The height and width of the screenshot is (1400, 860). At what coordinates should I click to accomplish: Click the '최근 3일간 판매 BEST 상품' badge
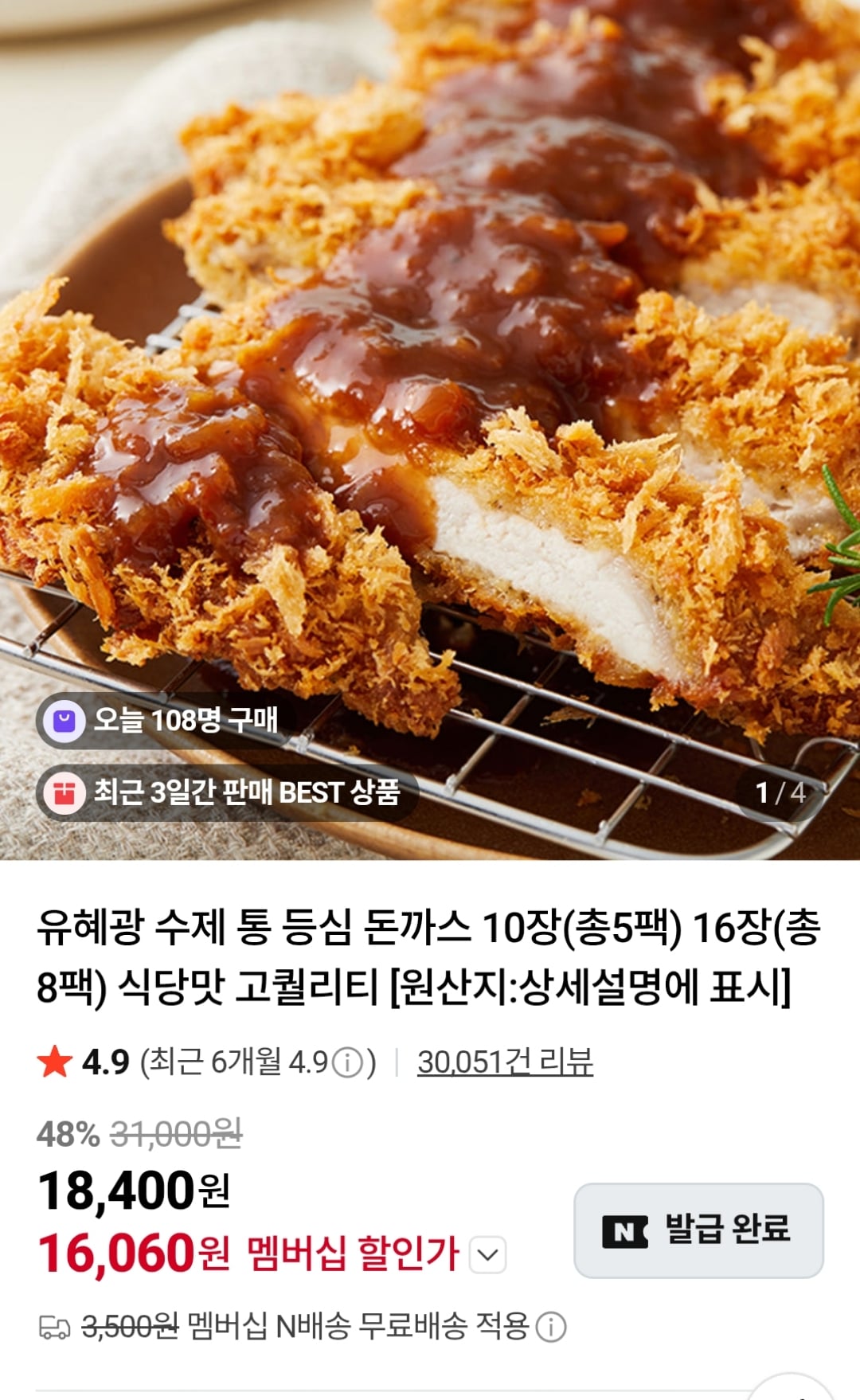click(x=227, y=790)
